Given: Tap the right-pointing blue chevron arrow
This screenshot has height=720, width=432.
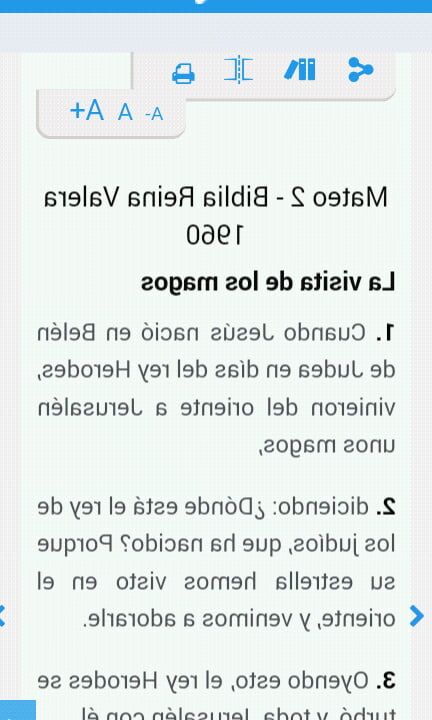Looking at the screenshot, I should pyautogui.click(x=416, y=616).
